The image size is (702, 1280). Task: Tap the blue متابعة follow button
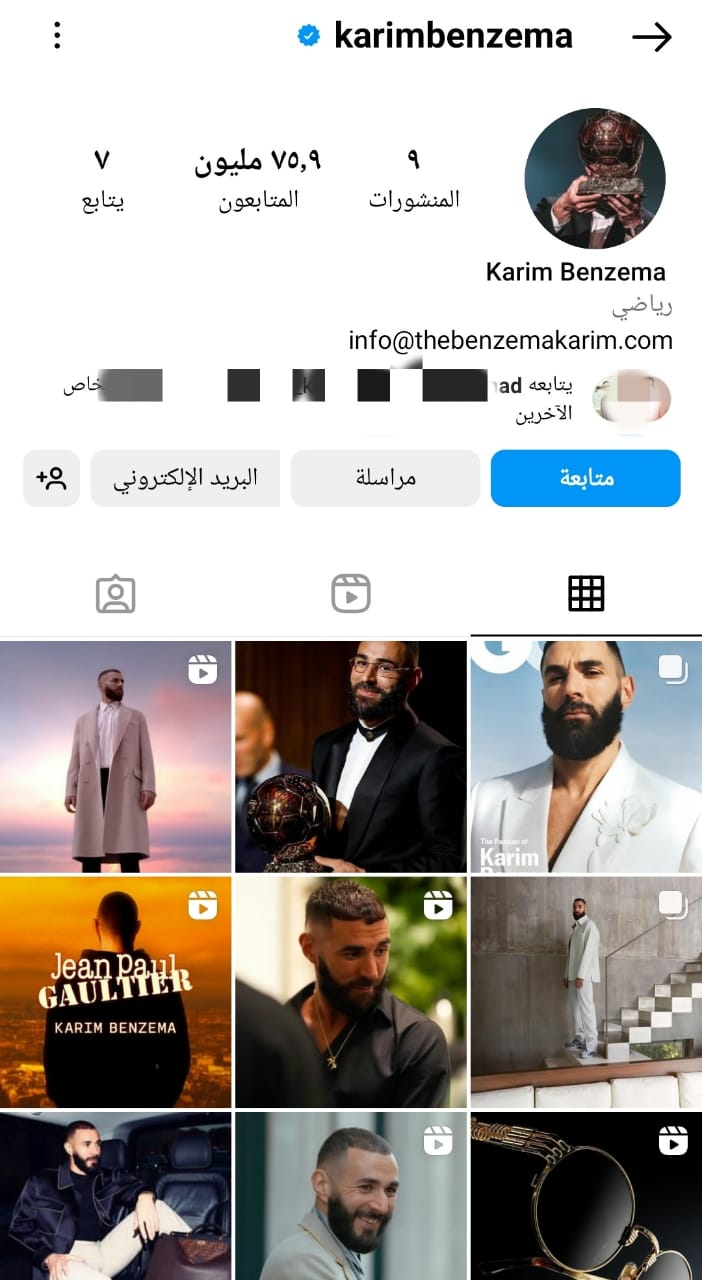click(x=585, y=478)
